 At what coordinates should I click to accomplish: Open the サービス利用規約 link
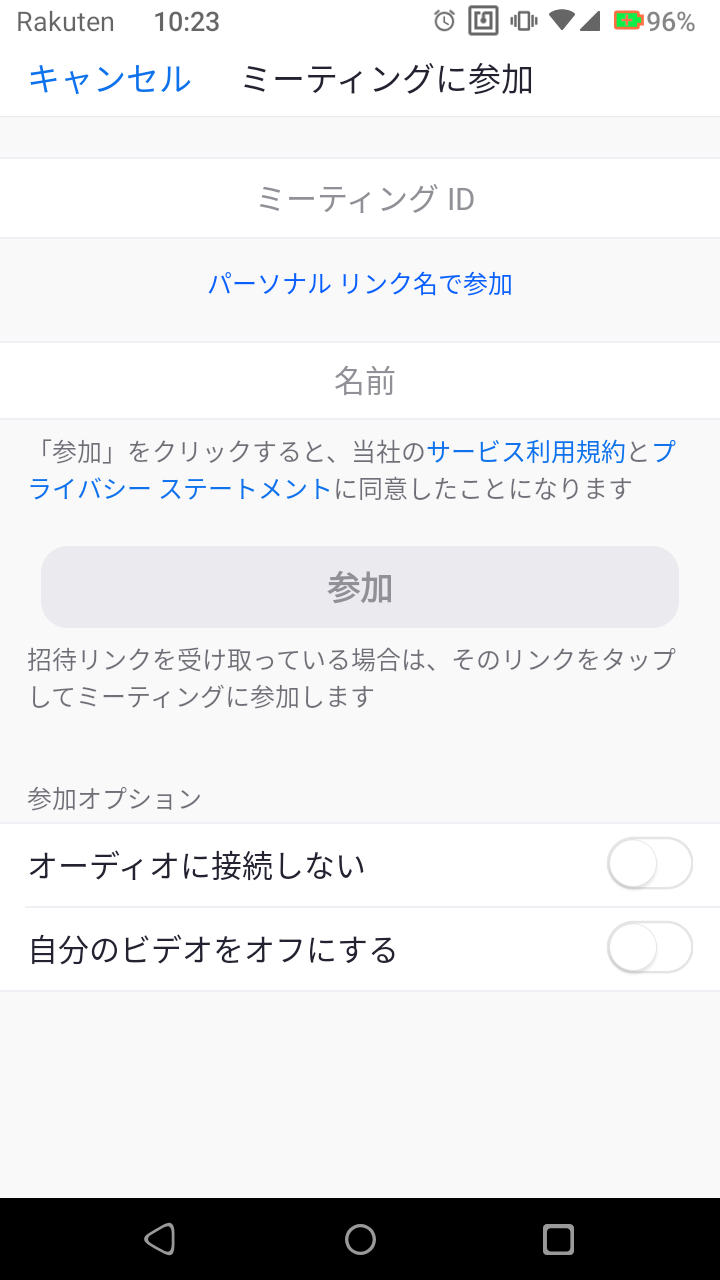526,452
